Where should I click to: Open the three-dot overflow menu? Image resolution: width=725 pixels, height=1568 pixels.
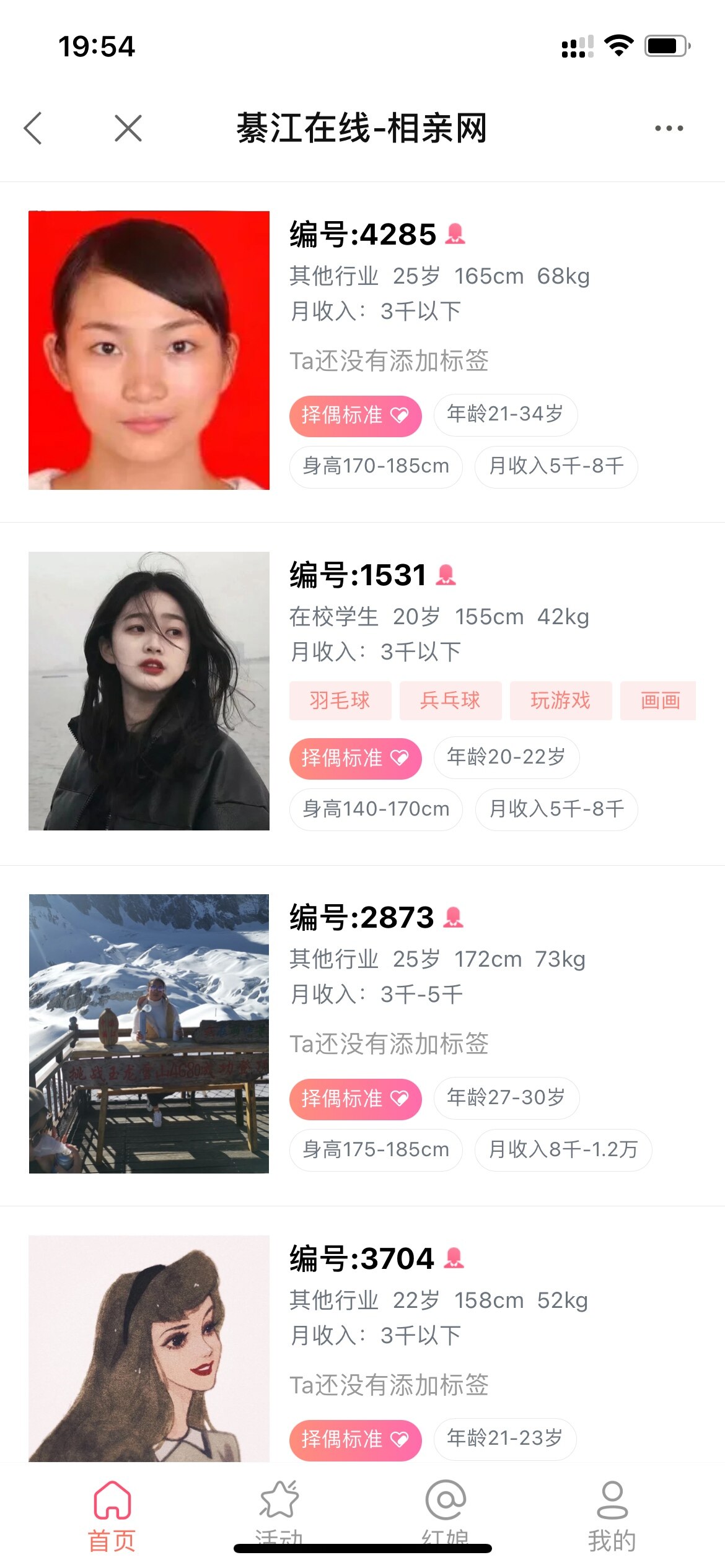(x=669, y=128)
